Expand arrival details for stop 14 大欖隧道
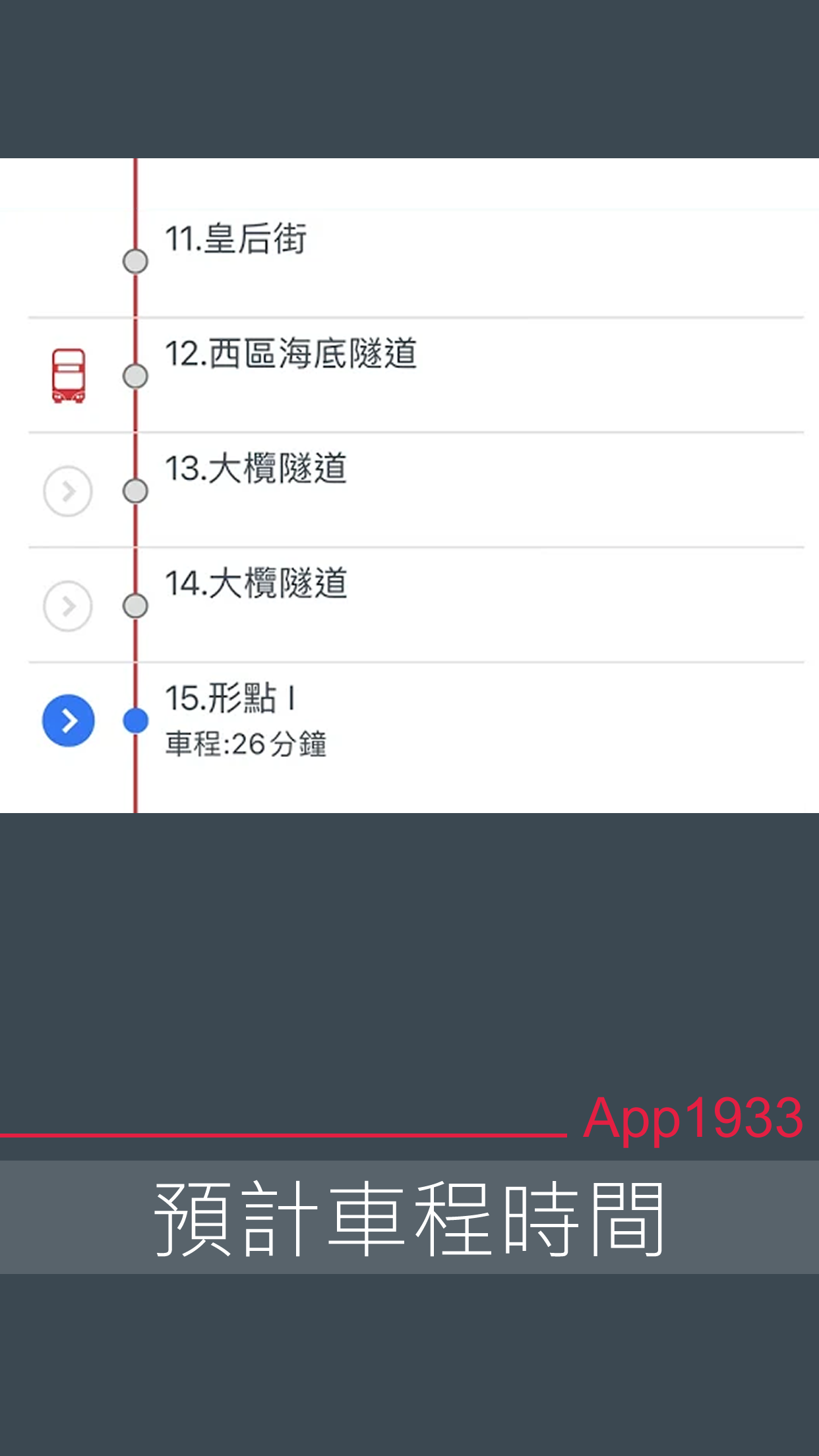819x1456 pixels. [x=67, y=605]
